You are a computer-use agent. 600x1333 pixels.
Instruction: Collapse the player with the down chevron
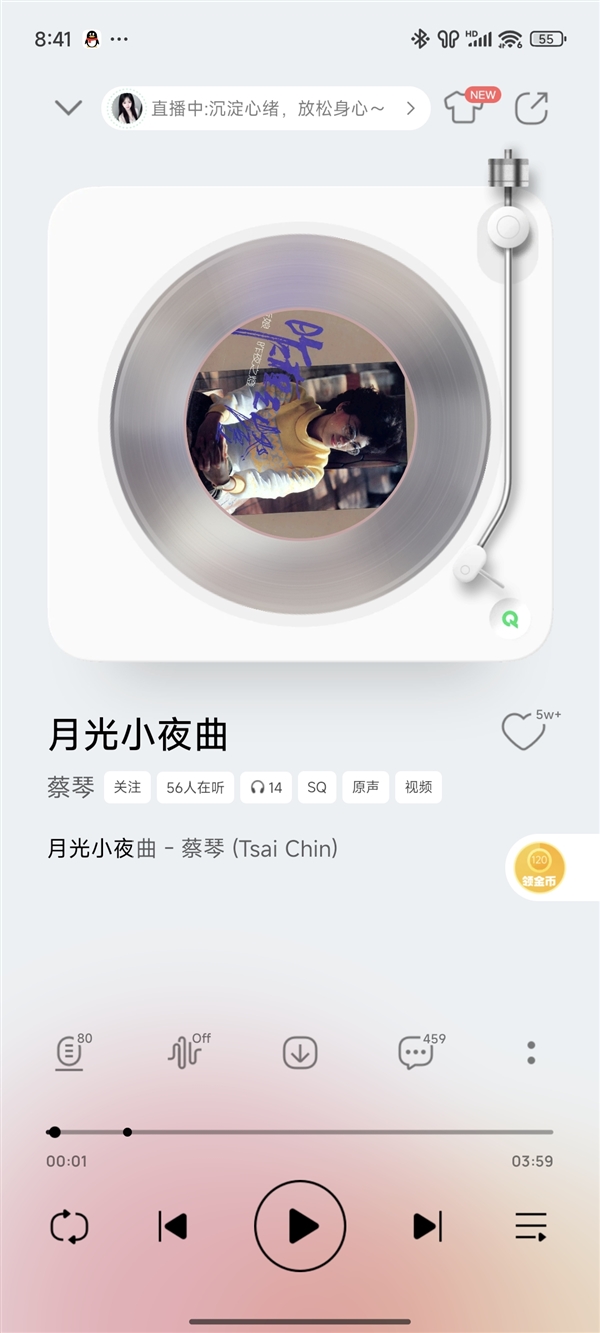pyautogui.click(x=68, y=108)
